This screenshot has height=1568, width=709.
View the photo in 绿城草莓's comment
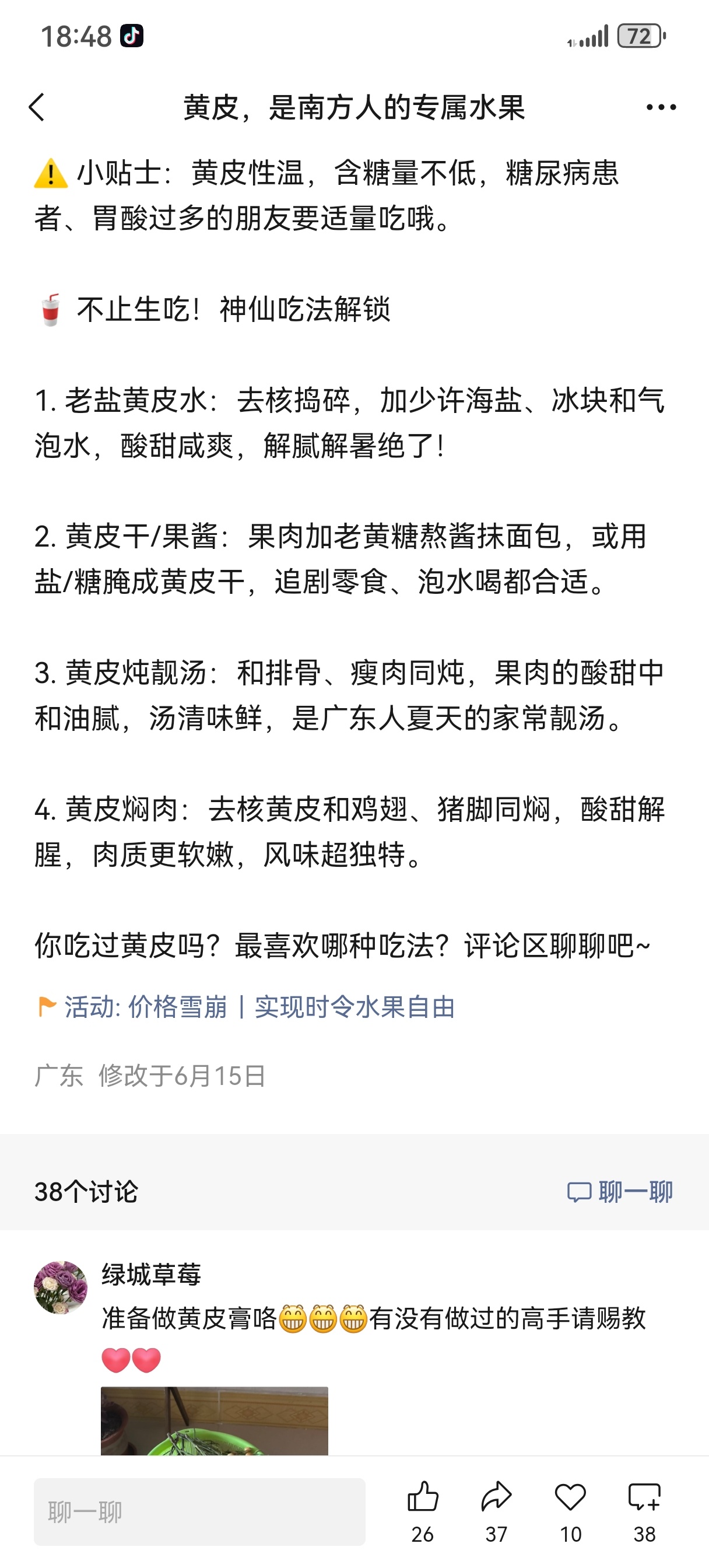(214, 1420)
